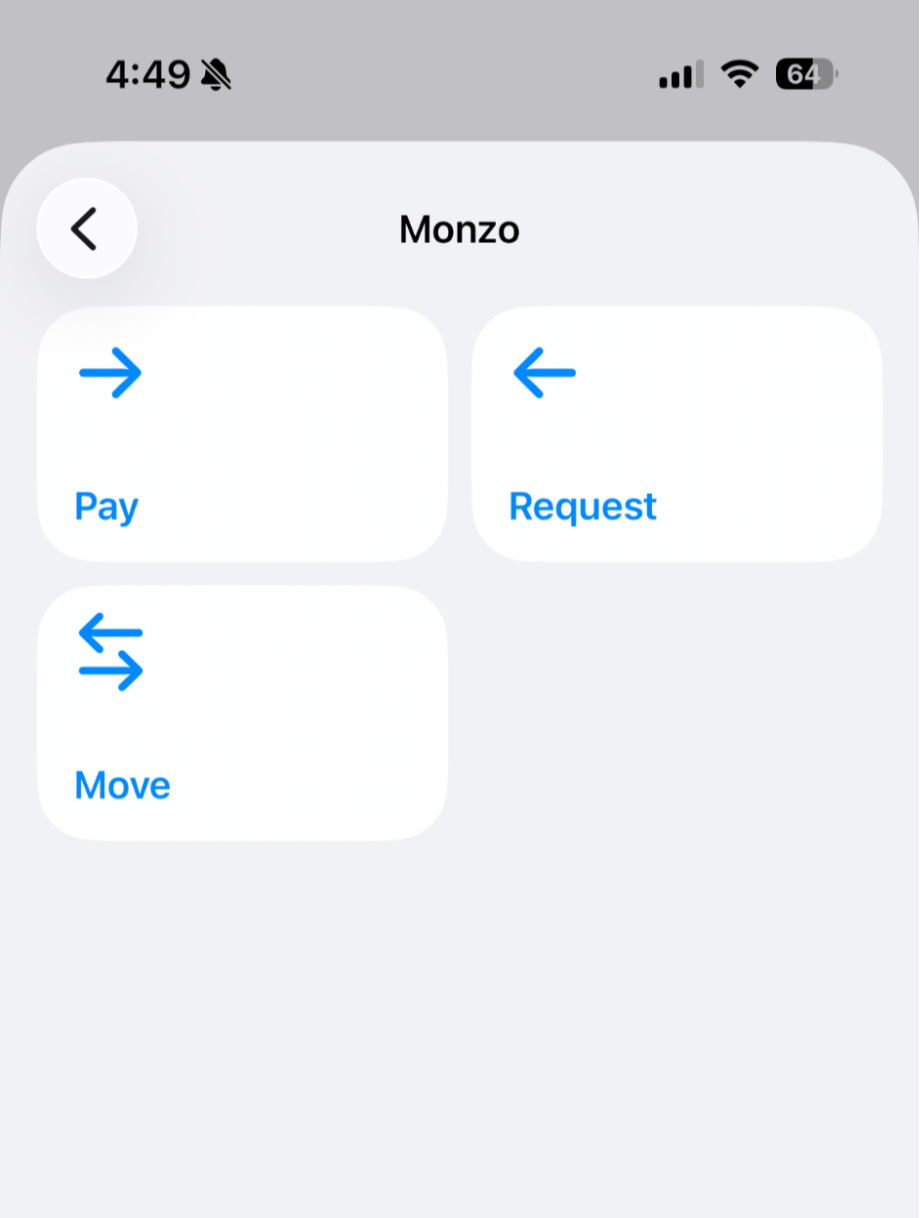920x1218 pixels.
Task: Select the Request arrow icon
Action: coord(542,374)
